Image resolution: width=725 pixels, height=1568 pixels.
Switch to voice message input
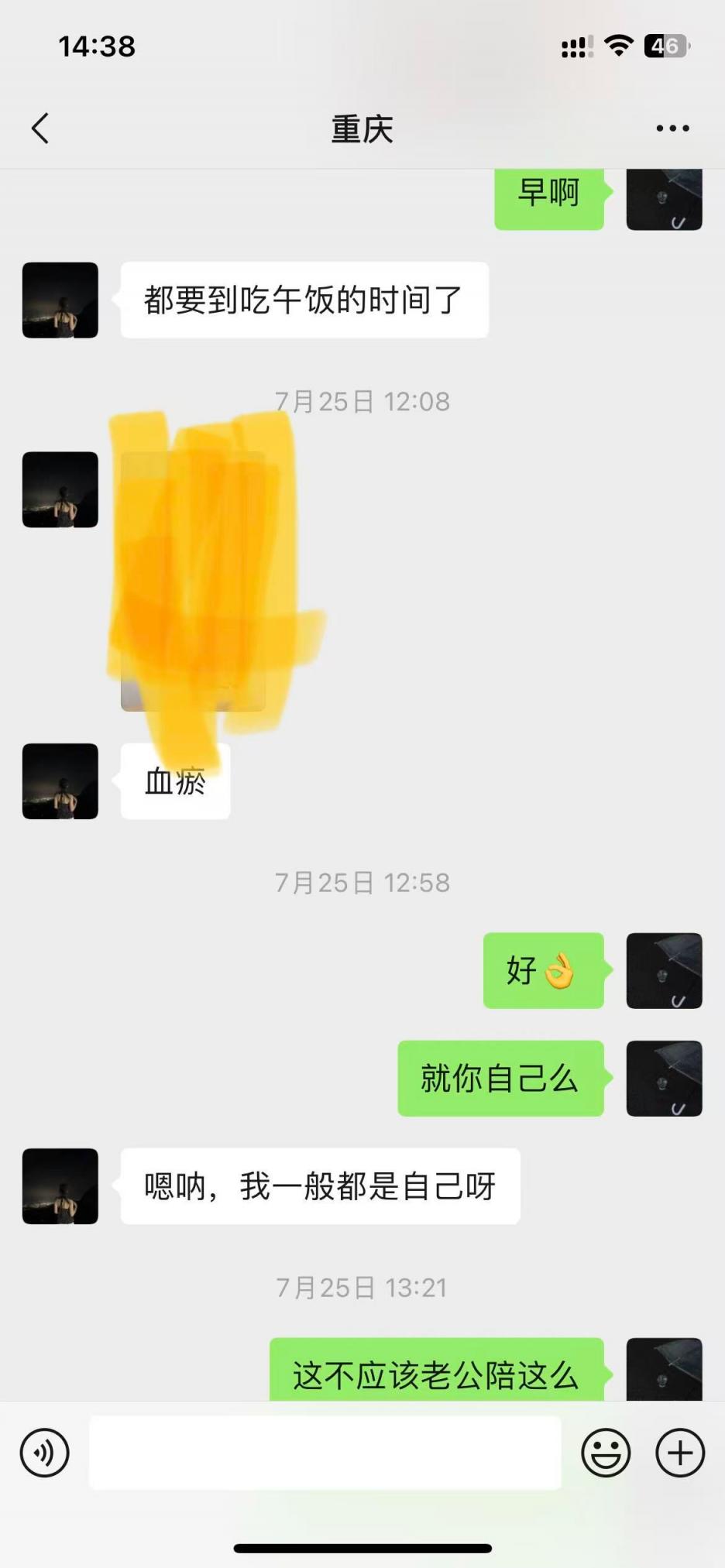[45, 1453]
